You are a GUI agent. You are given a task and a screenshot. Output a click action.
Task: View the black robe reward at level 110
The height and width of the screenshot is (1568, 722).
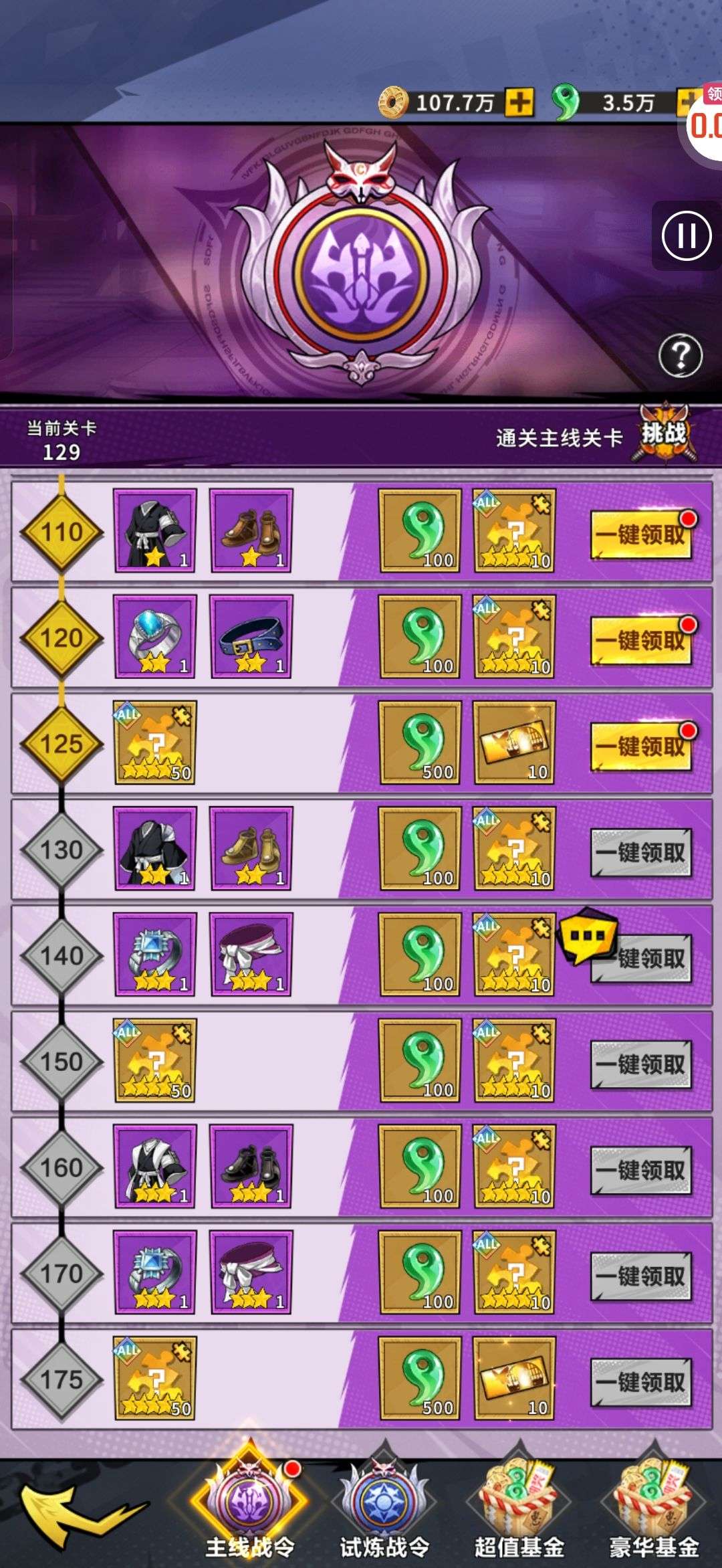[x=155, y=530]
